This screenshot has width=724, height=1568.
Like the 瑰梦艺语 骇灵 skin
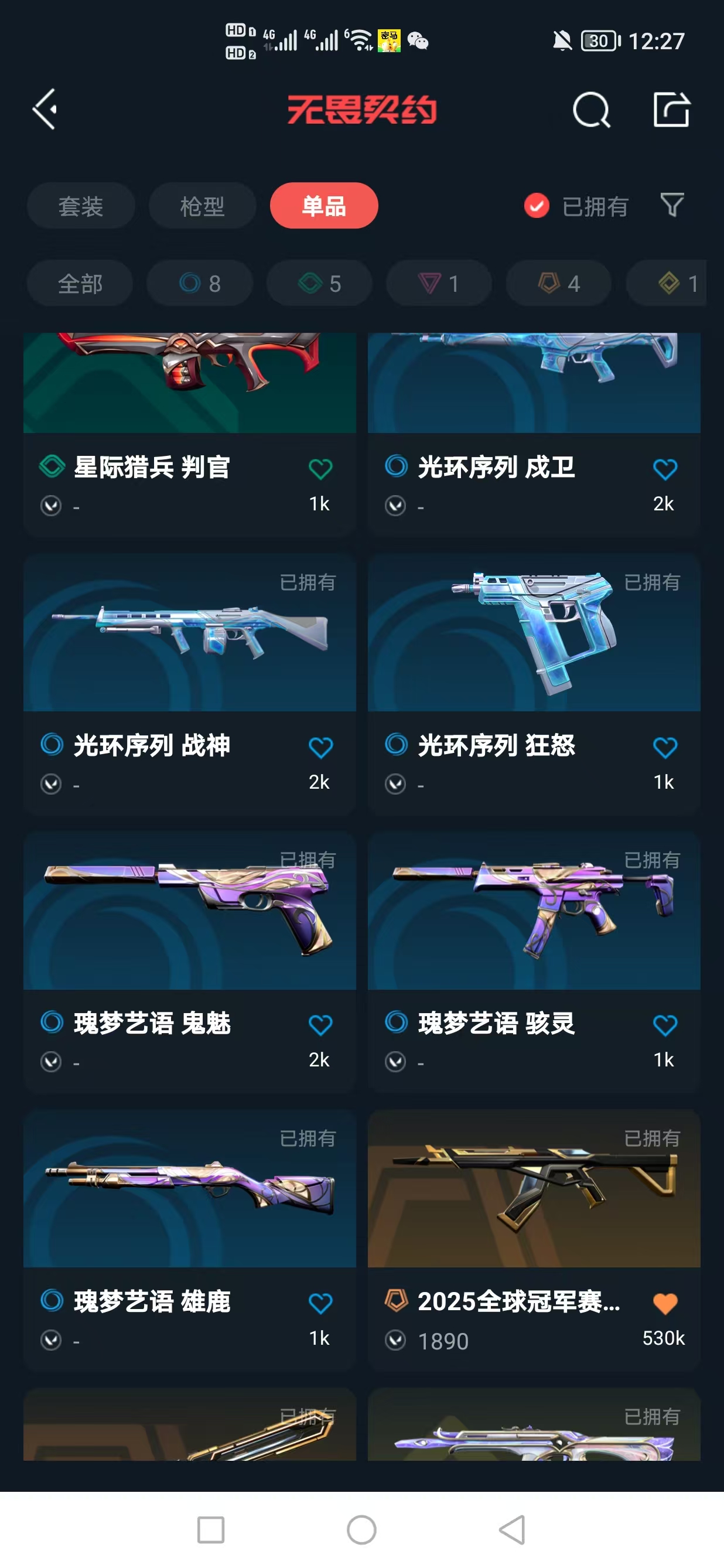tap(664, 1025)
